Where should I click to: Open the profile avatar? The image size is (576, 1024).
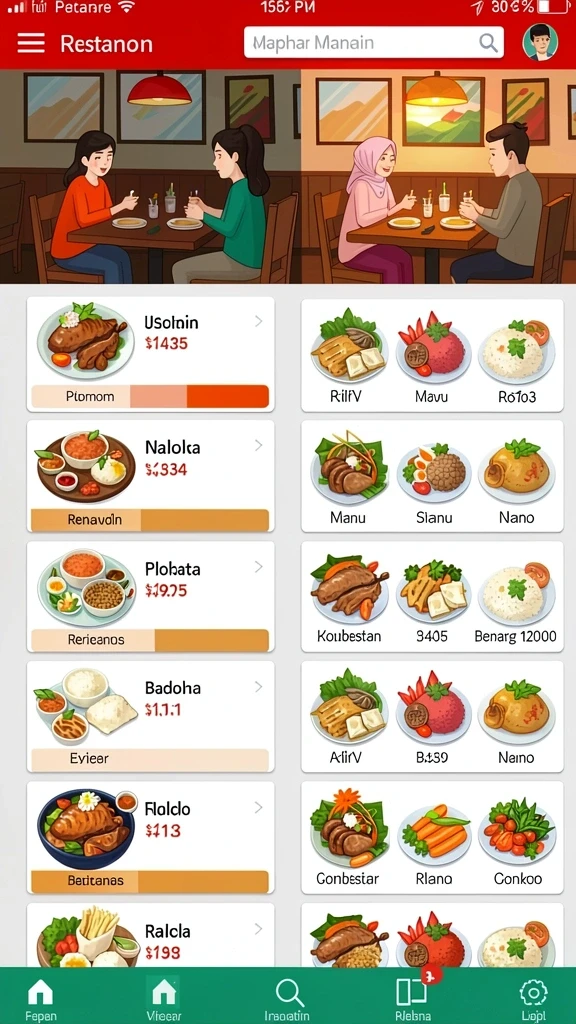540,42
